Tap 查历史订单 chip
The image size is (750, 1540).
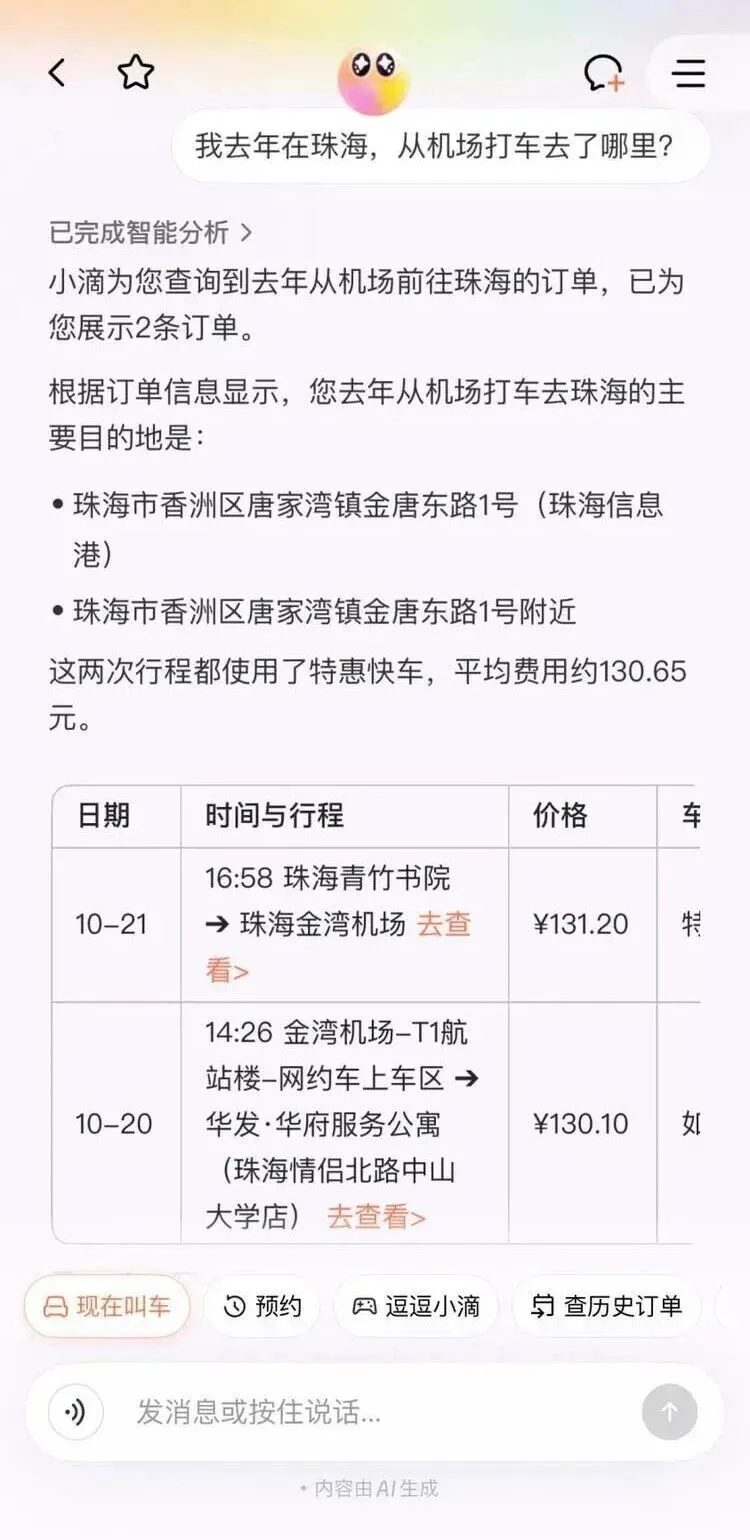(x=607, y=1306)
